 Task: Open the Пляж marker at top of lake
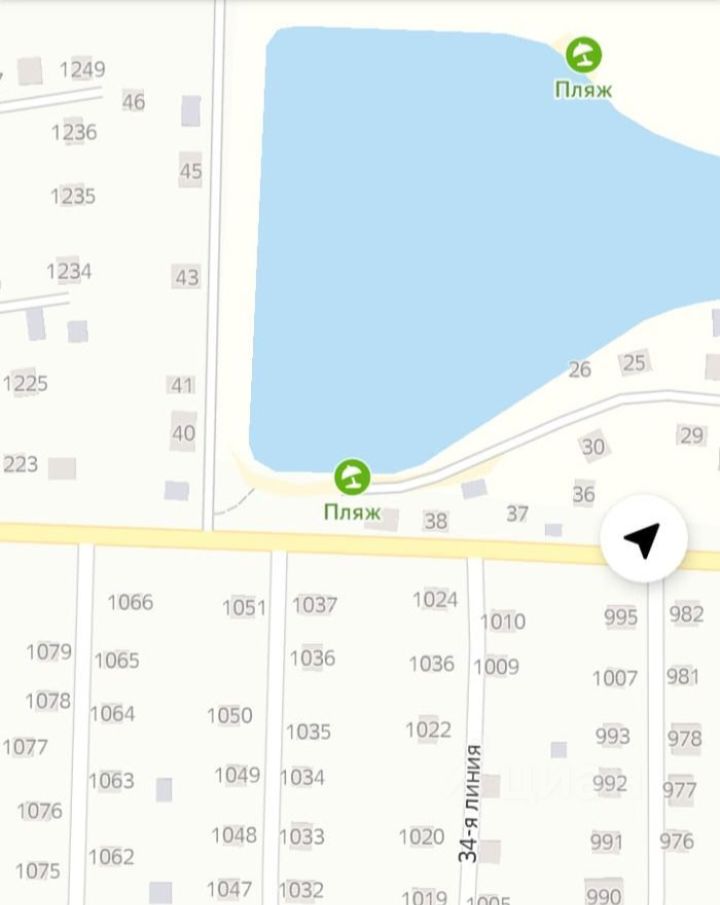point(583,55)
